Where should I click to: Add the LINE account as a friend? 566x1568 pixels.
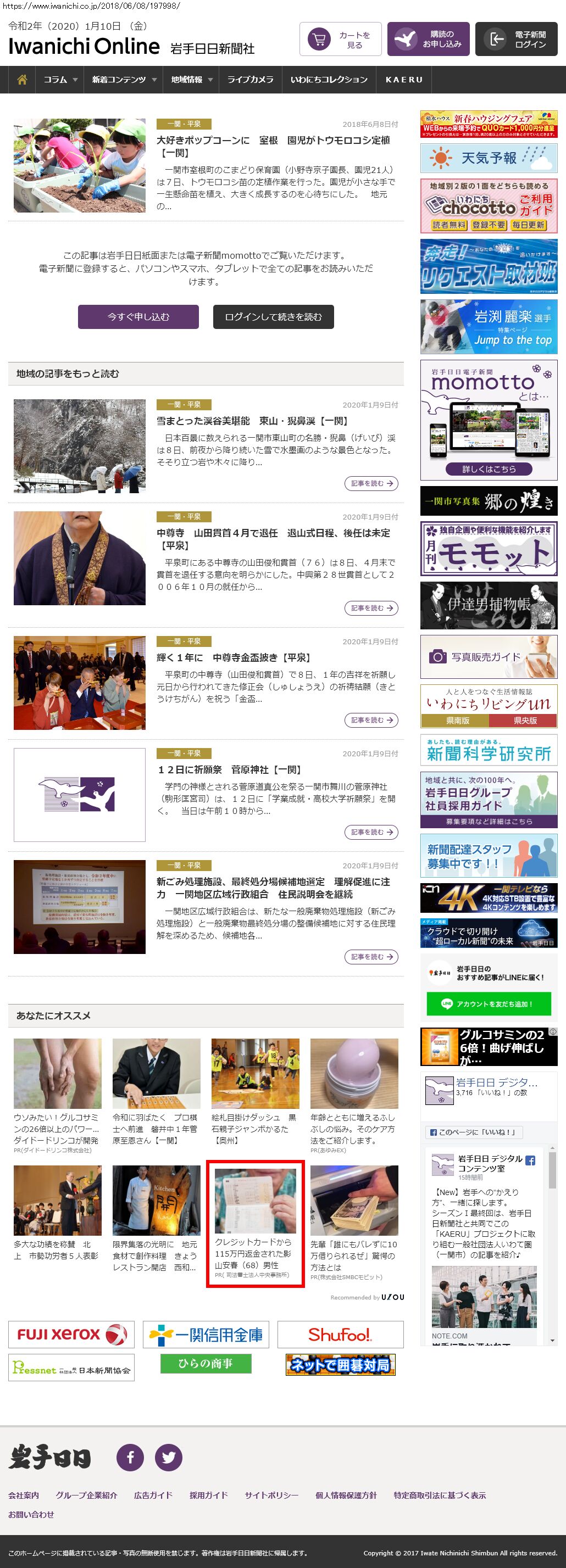489,1004
